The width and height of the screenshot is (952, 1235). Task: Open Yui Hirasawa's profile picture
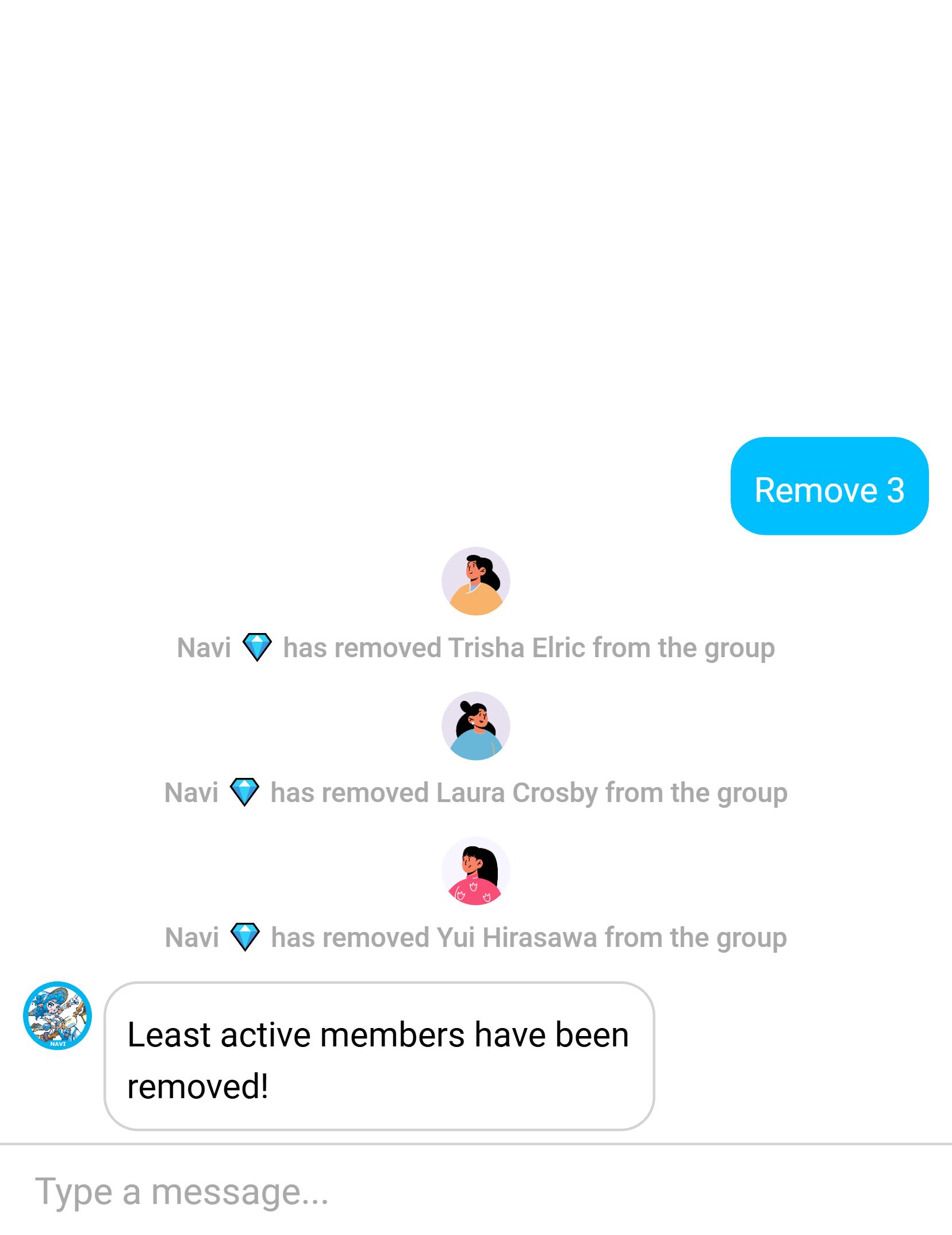[x=475, y=871]
